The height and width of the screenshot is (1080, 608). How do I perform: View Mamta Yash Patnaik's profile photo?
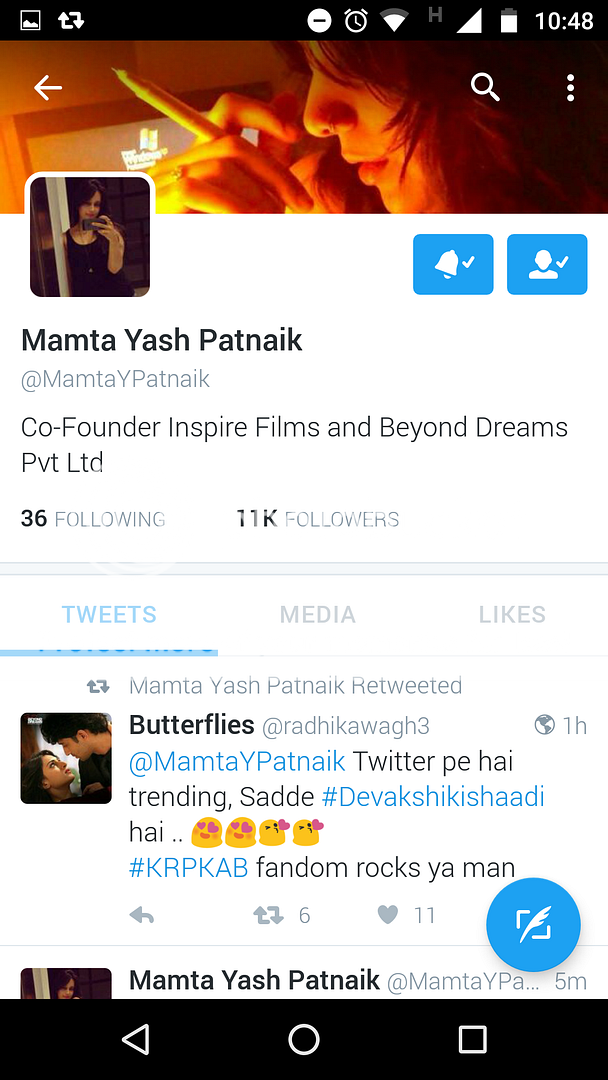tap(90, 237)
